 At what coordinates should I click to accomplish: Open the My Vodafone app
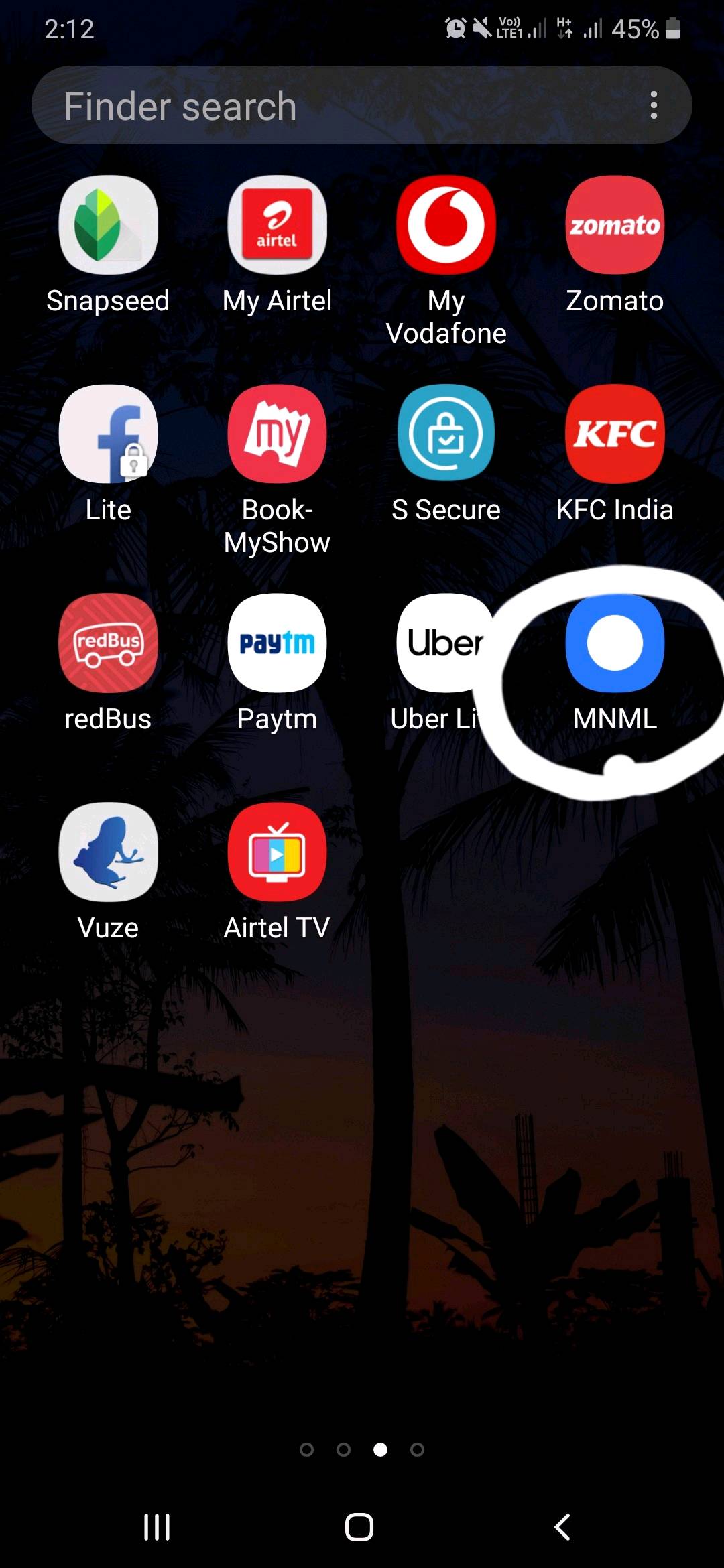point(446,225)
